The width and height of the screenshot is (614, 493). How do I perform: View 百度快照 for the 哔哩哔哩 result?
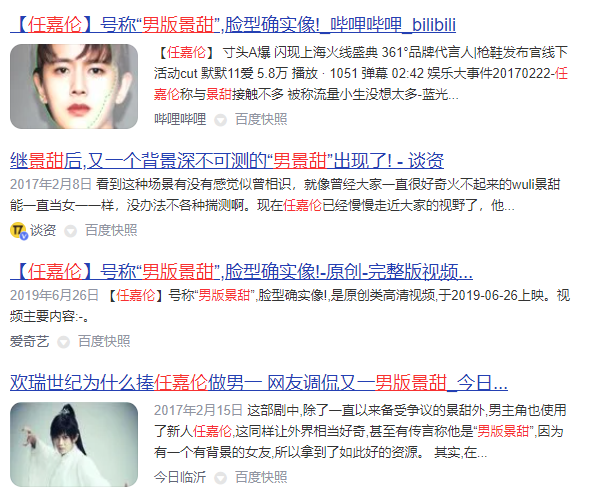260,119
